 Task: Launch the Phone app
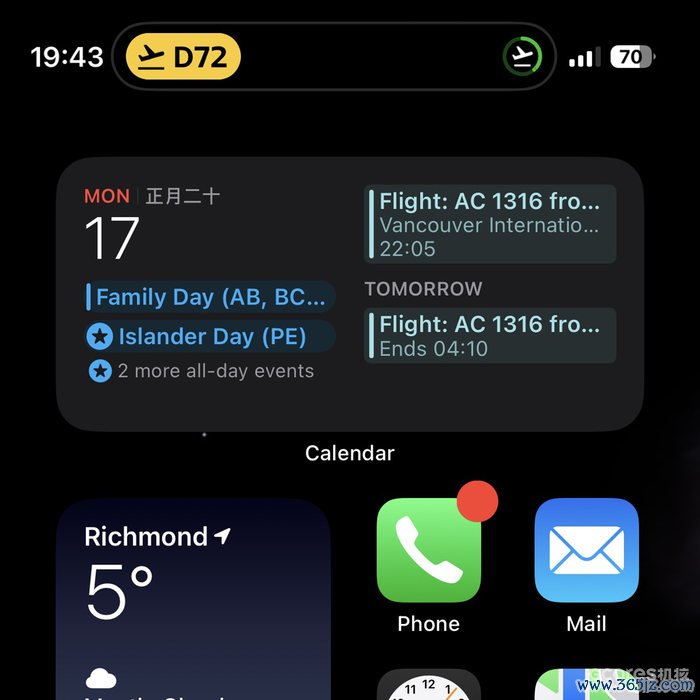428,551
